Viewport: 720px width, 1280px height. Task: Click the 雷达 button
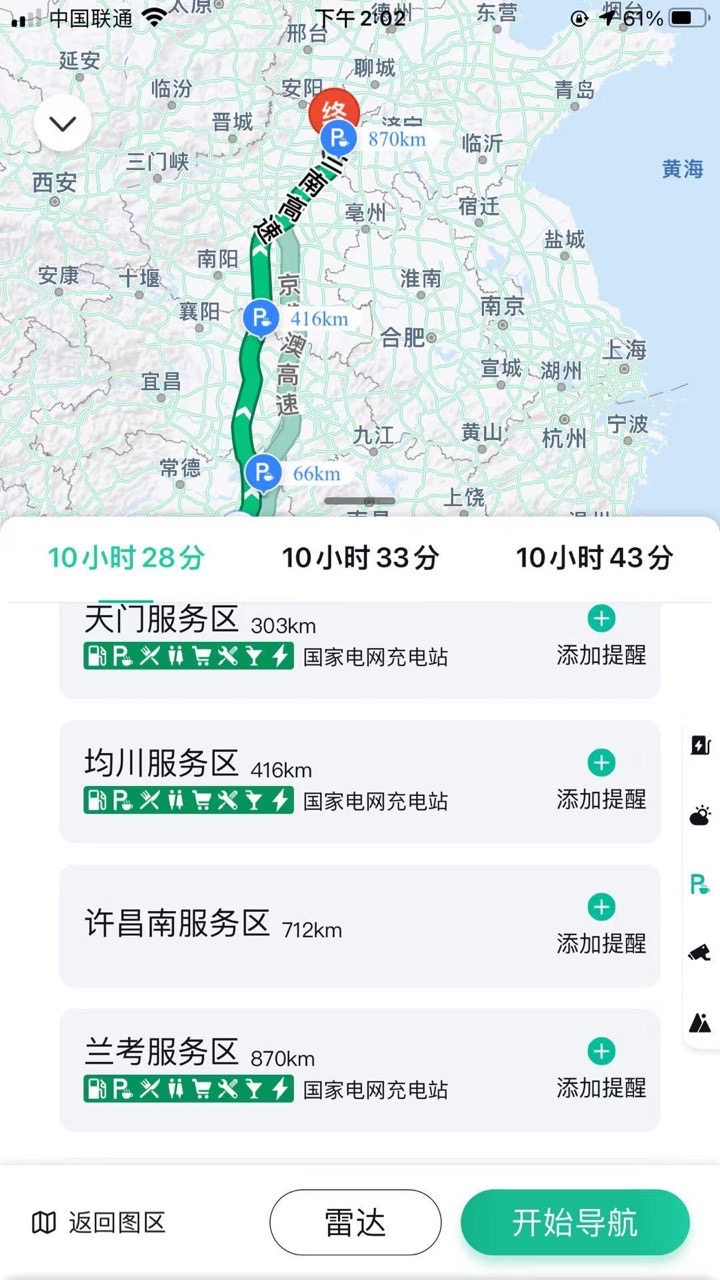point(355,1221)
